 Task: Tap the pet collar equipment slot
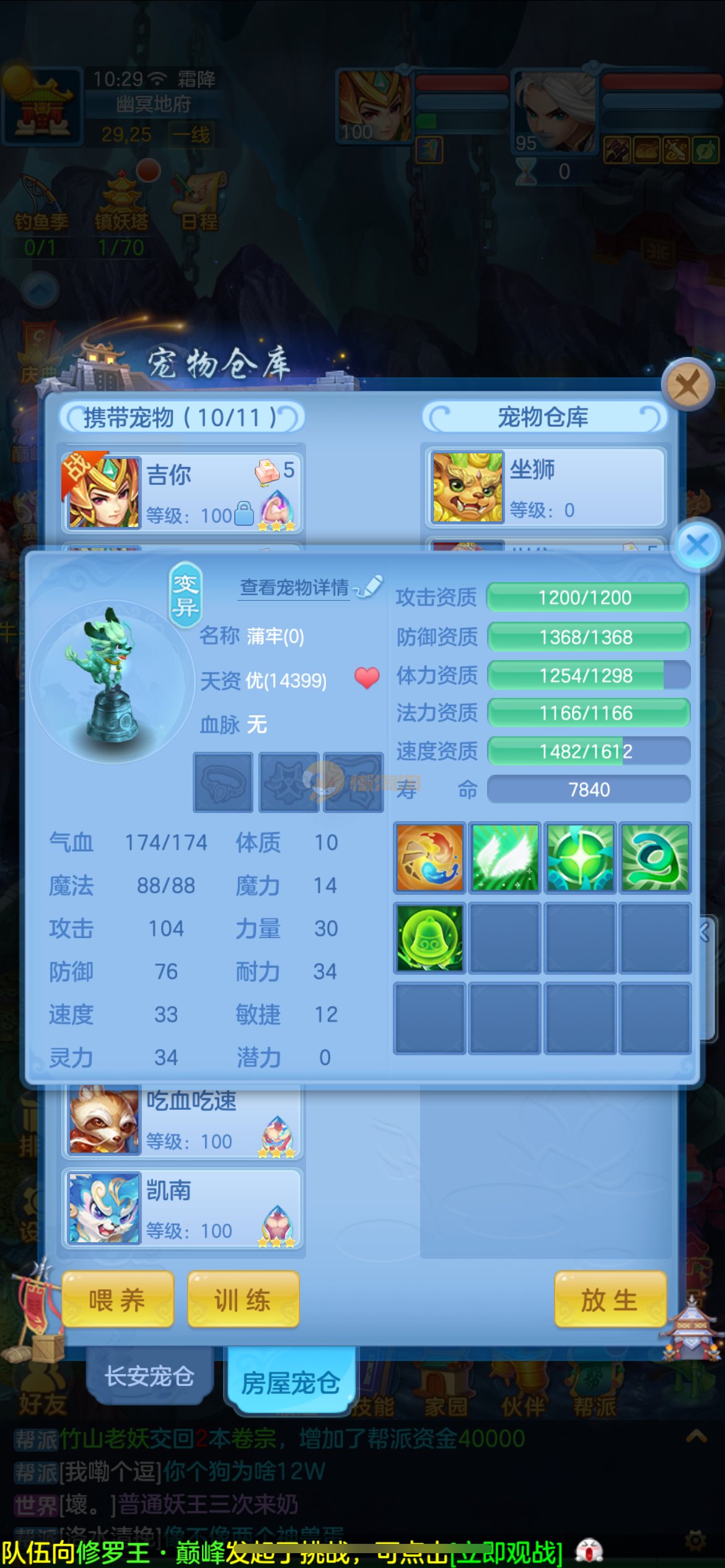coord(223,783)
